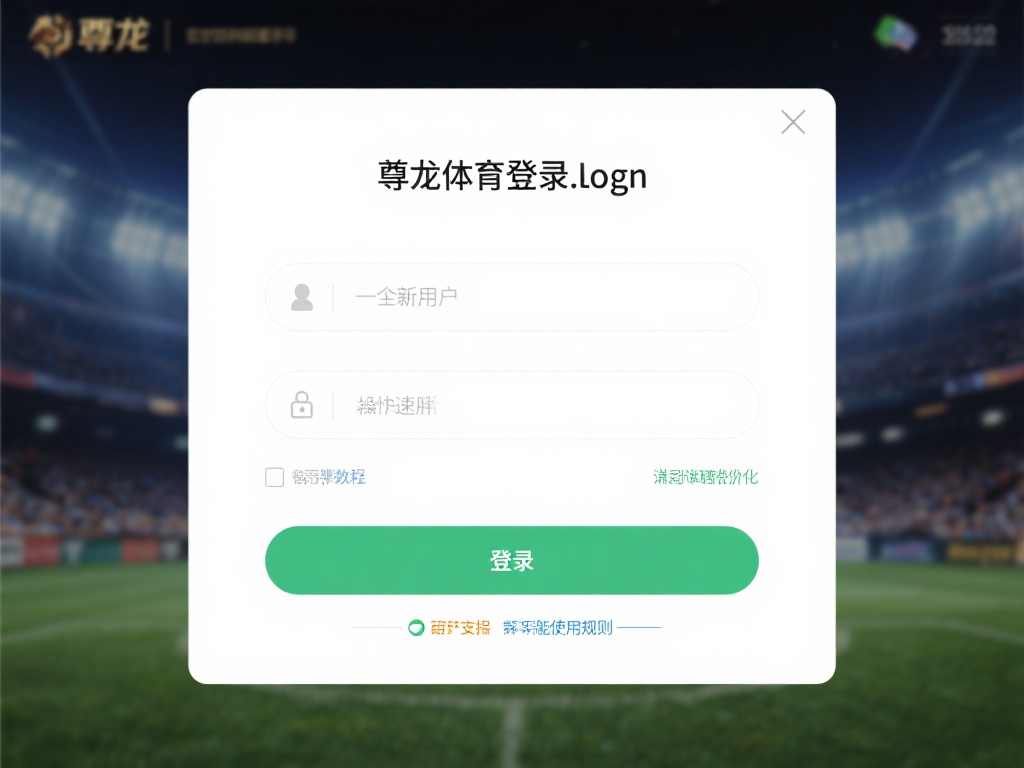Open the orange support link
Viewport: 1024px width, 768px height.
point(459,628)
